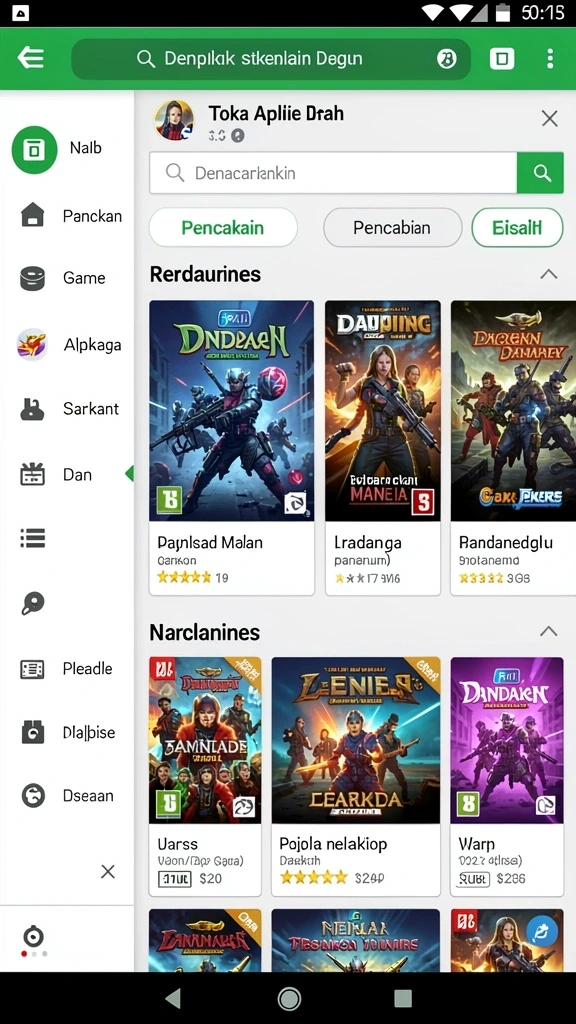Collapse the Rerdaurines section

pyautogui.click(x=549, y=274)
